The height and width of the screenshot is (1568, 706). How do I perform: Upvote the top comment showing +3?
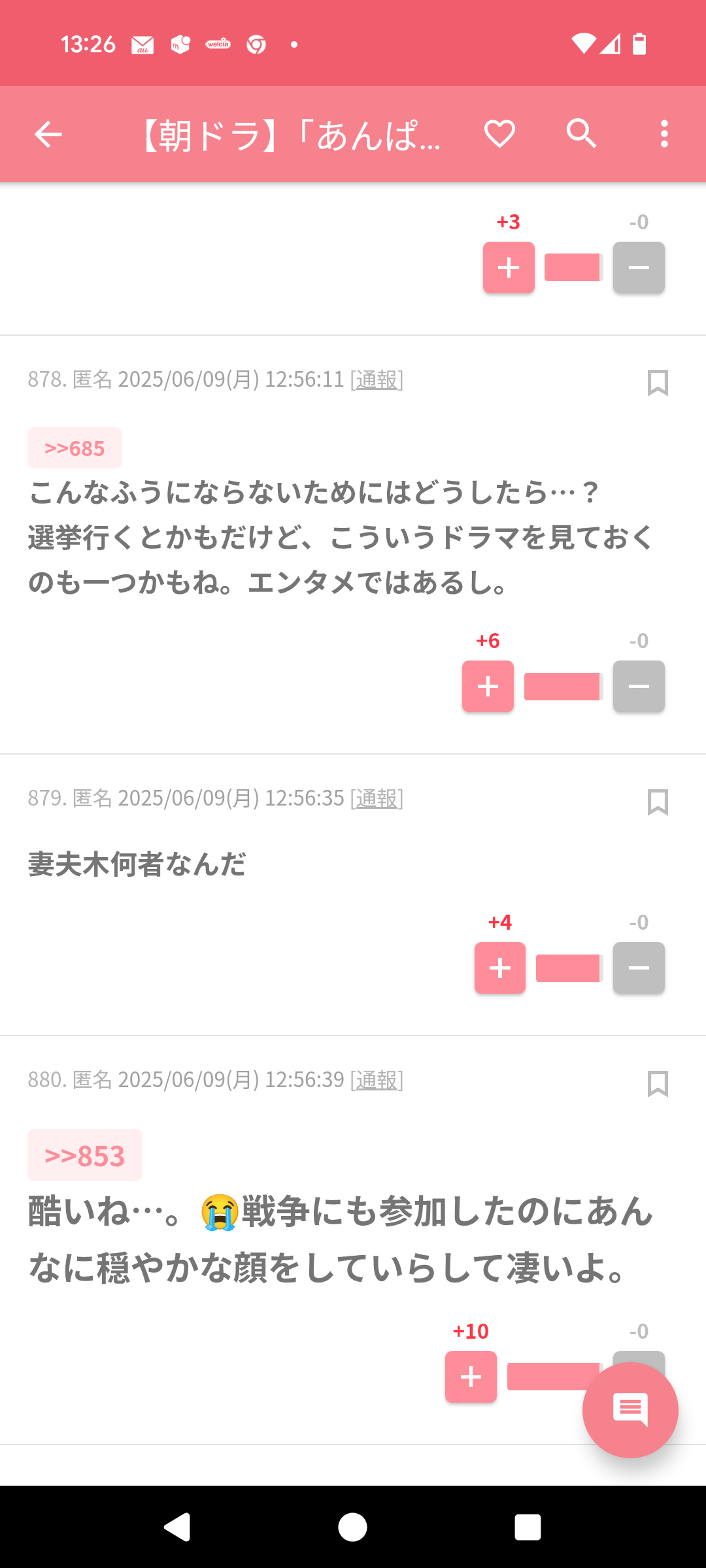509,267
